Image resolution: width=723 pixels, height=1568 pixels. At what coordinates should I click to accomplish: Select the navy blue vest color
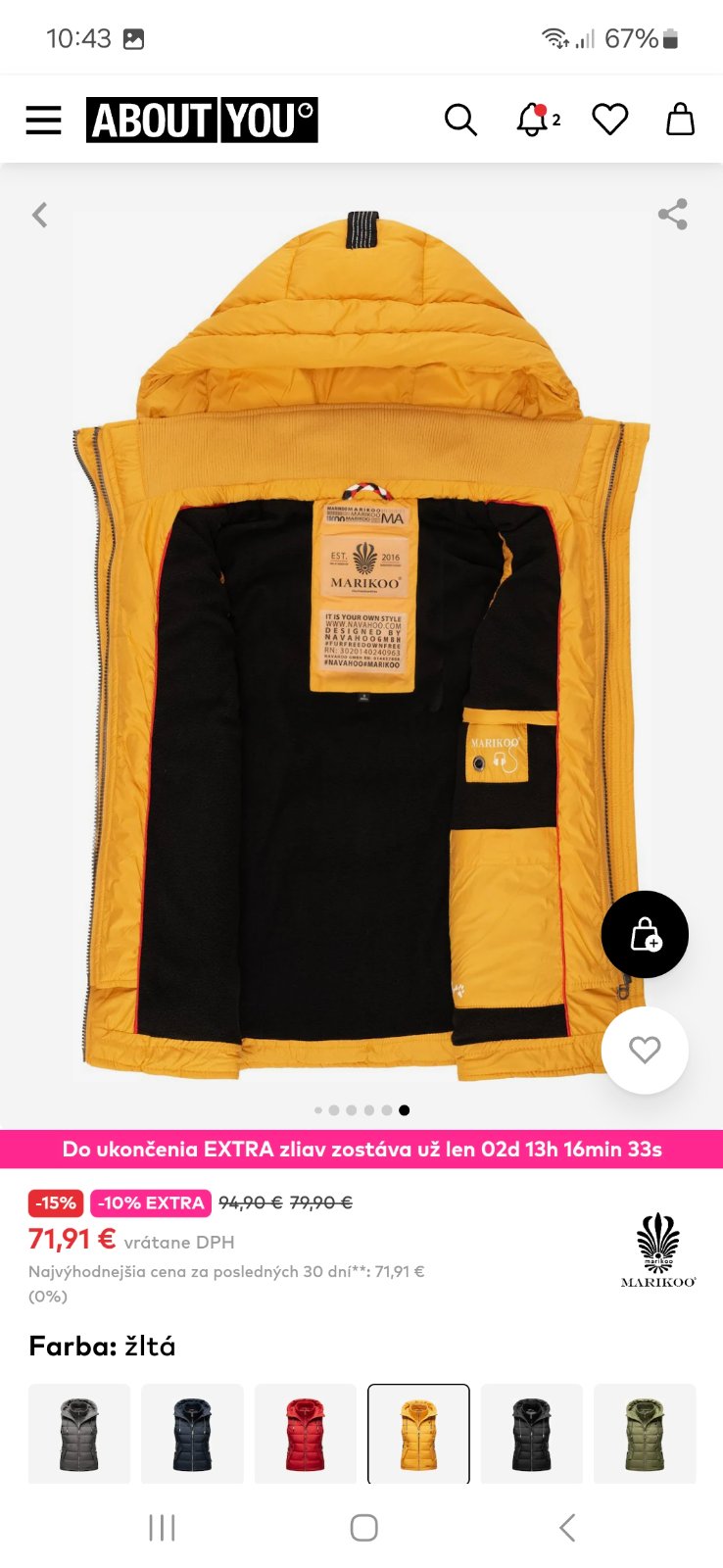coord(192,1433)
